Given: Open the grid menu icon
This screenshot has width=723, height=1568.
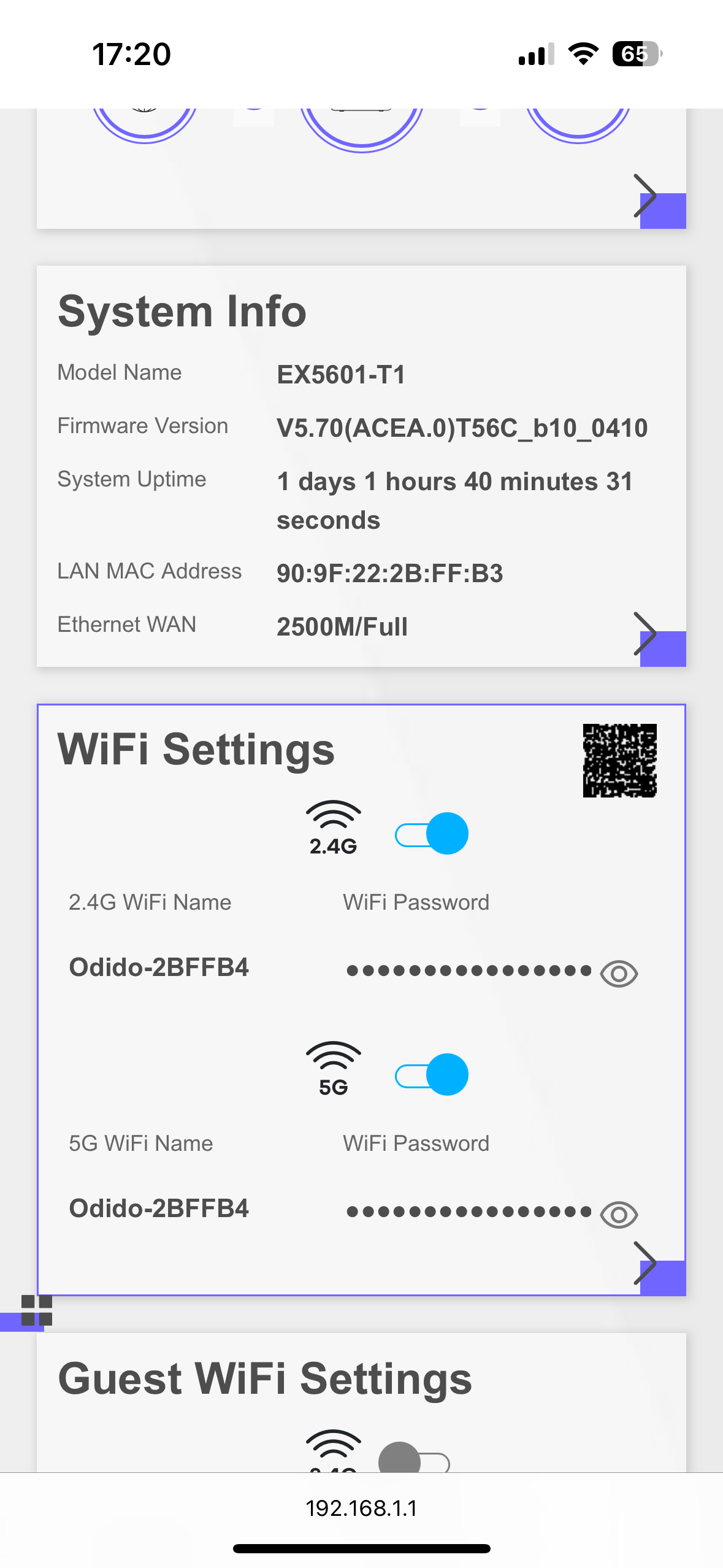Looking at the screenshot, I should pyautogui.click(x=36, y=1310).
